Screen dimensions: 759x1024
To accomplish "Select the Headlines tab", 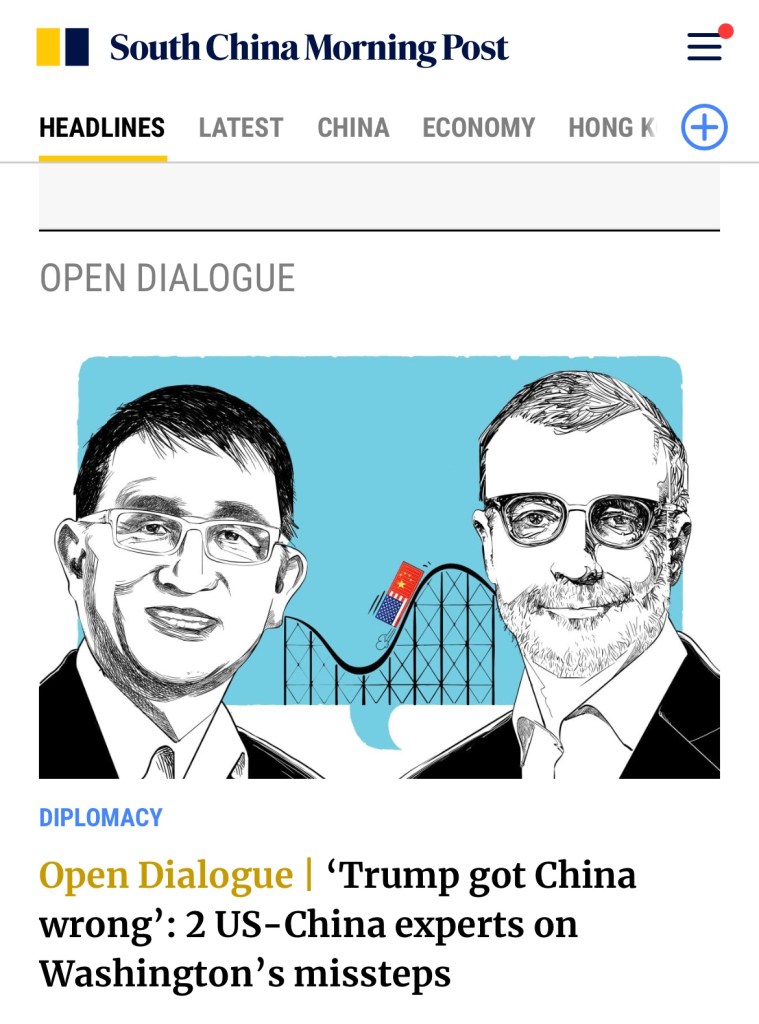I will pyautogui.click(x=102, y=128).
